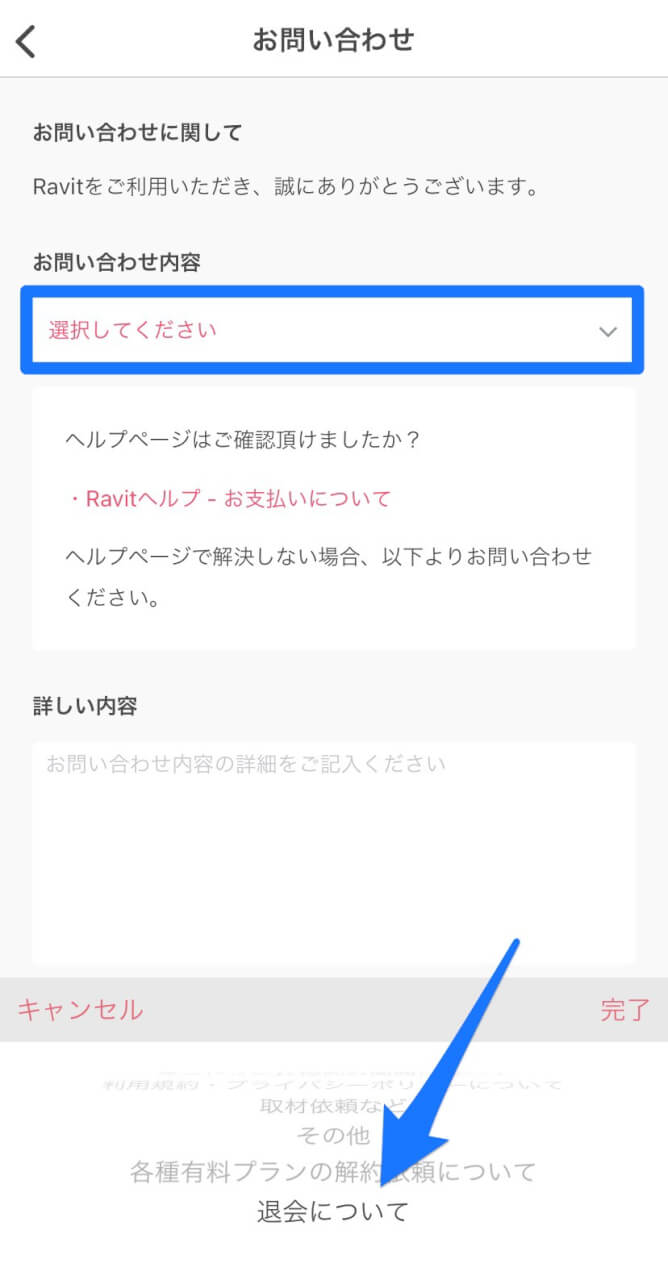Image resolution: width=668 pixels, height=1280 pixels.
Task: Select その他 in the picker
Action: (333, 1135)
